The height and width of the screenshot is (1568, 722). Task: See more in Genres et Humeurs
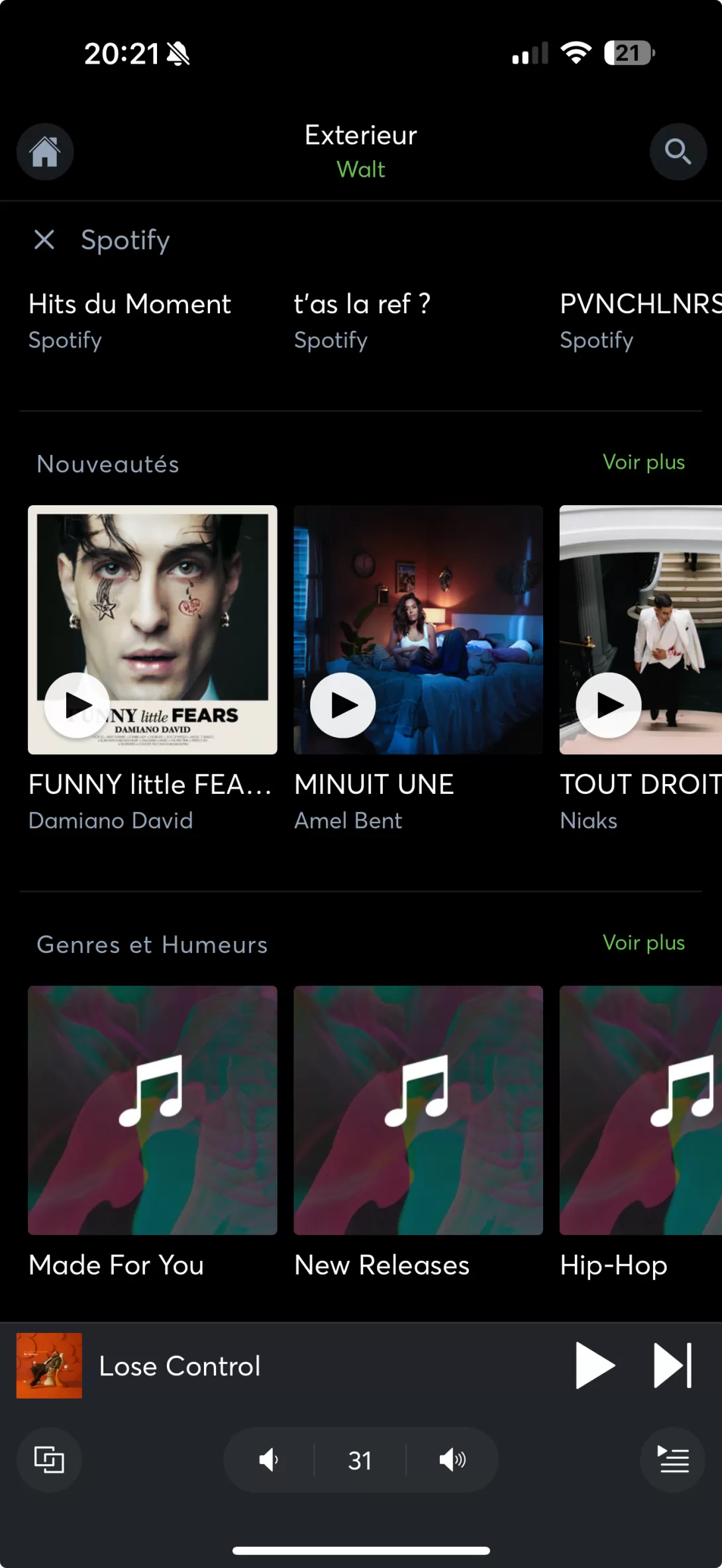[644, 942]
